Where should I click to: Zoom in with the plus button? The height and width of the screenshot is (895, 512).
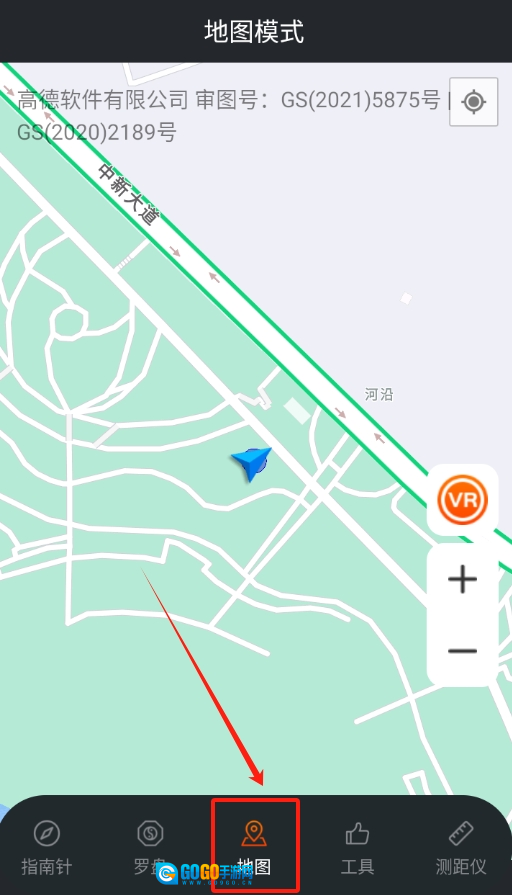tap(462, 580)
